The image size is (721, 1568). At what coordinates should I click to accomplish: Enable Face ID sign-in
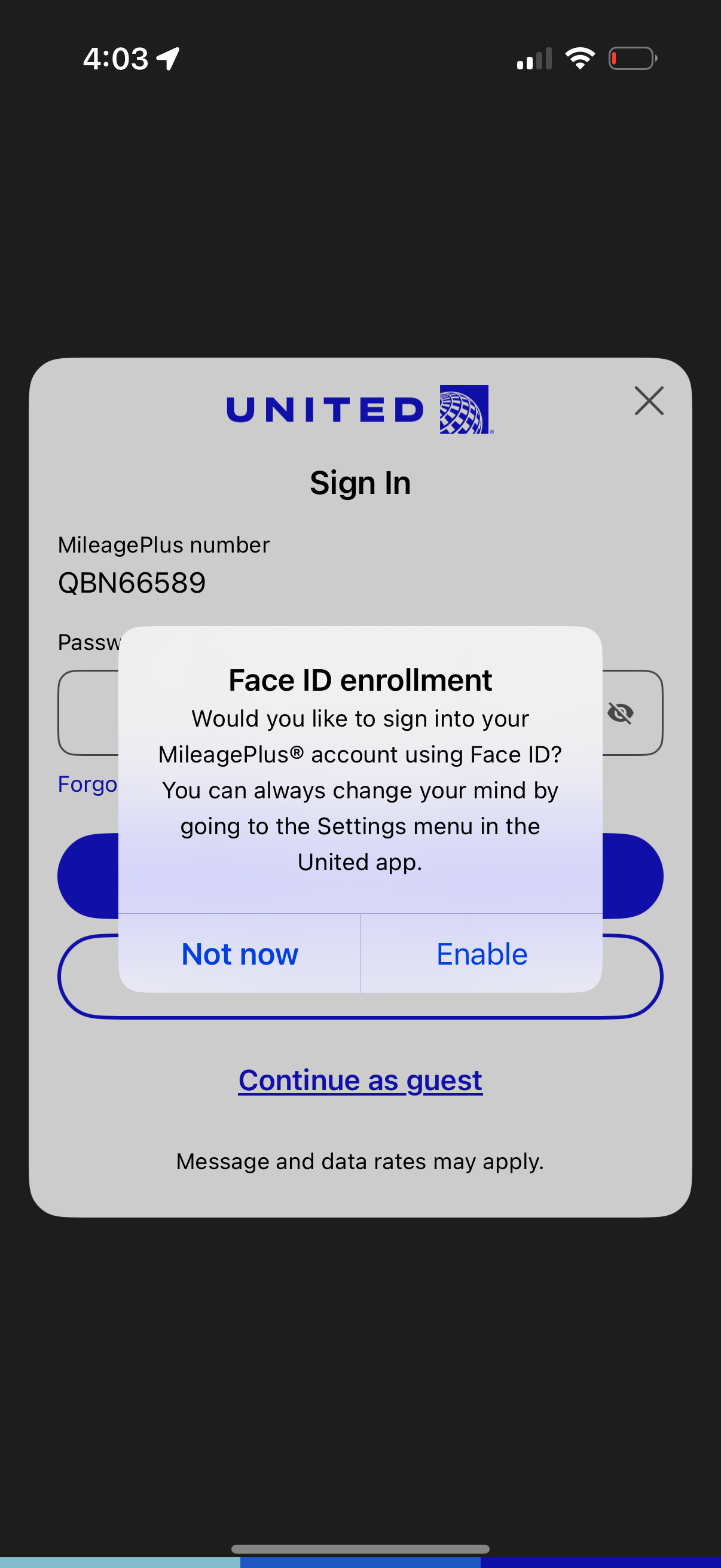[481, 953]
